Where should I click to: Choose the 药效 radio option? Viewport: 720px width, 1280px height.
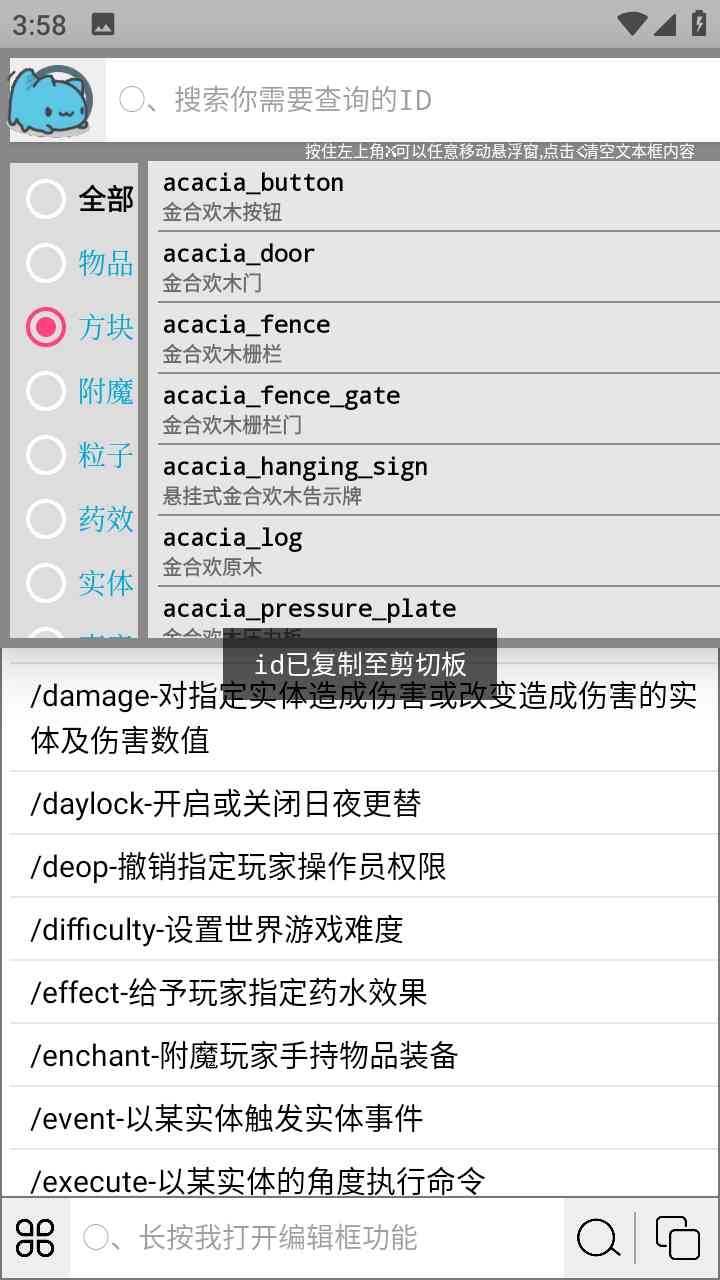78,519
